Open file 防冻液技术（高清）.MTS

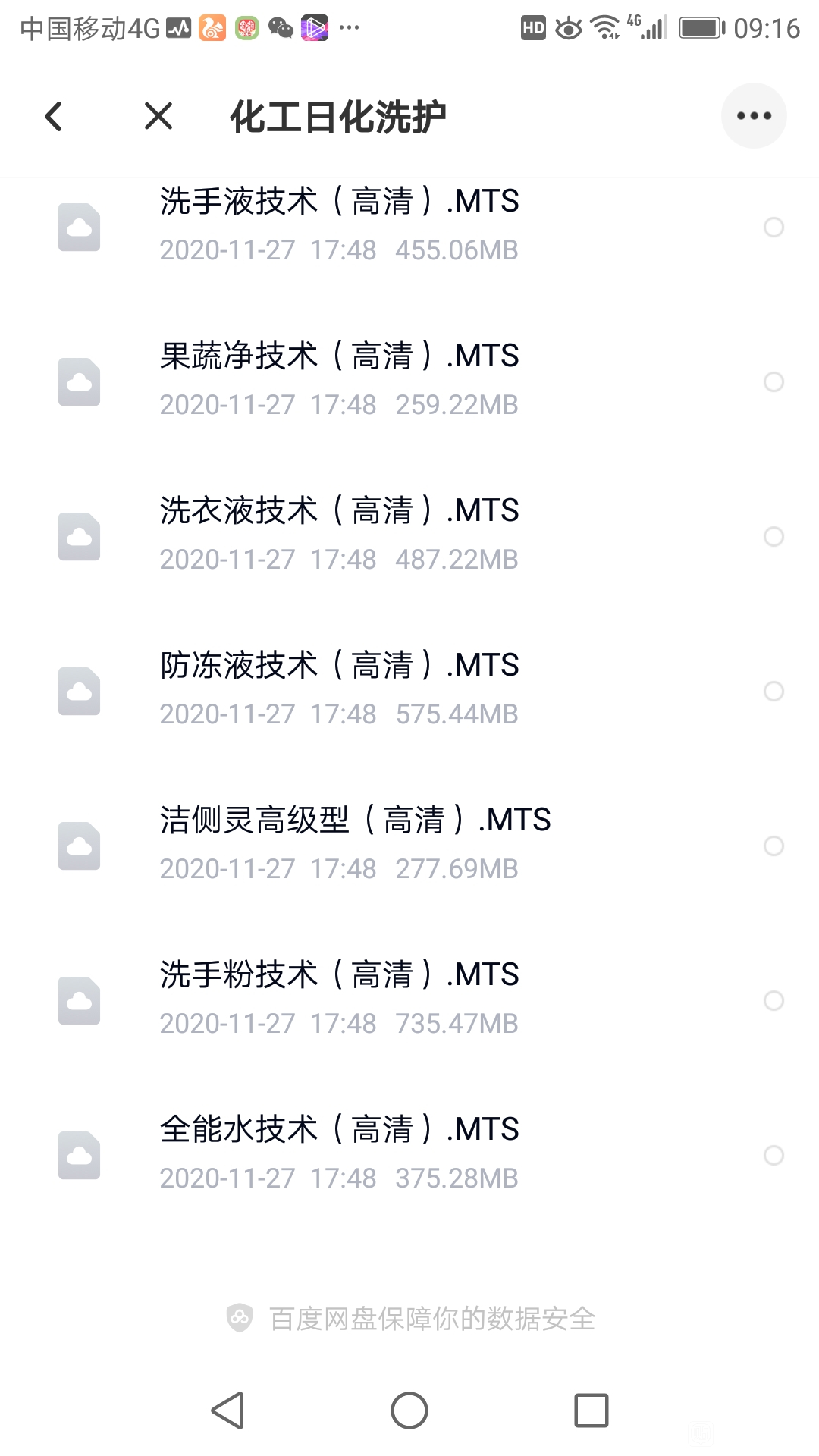(409, 690)
